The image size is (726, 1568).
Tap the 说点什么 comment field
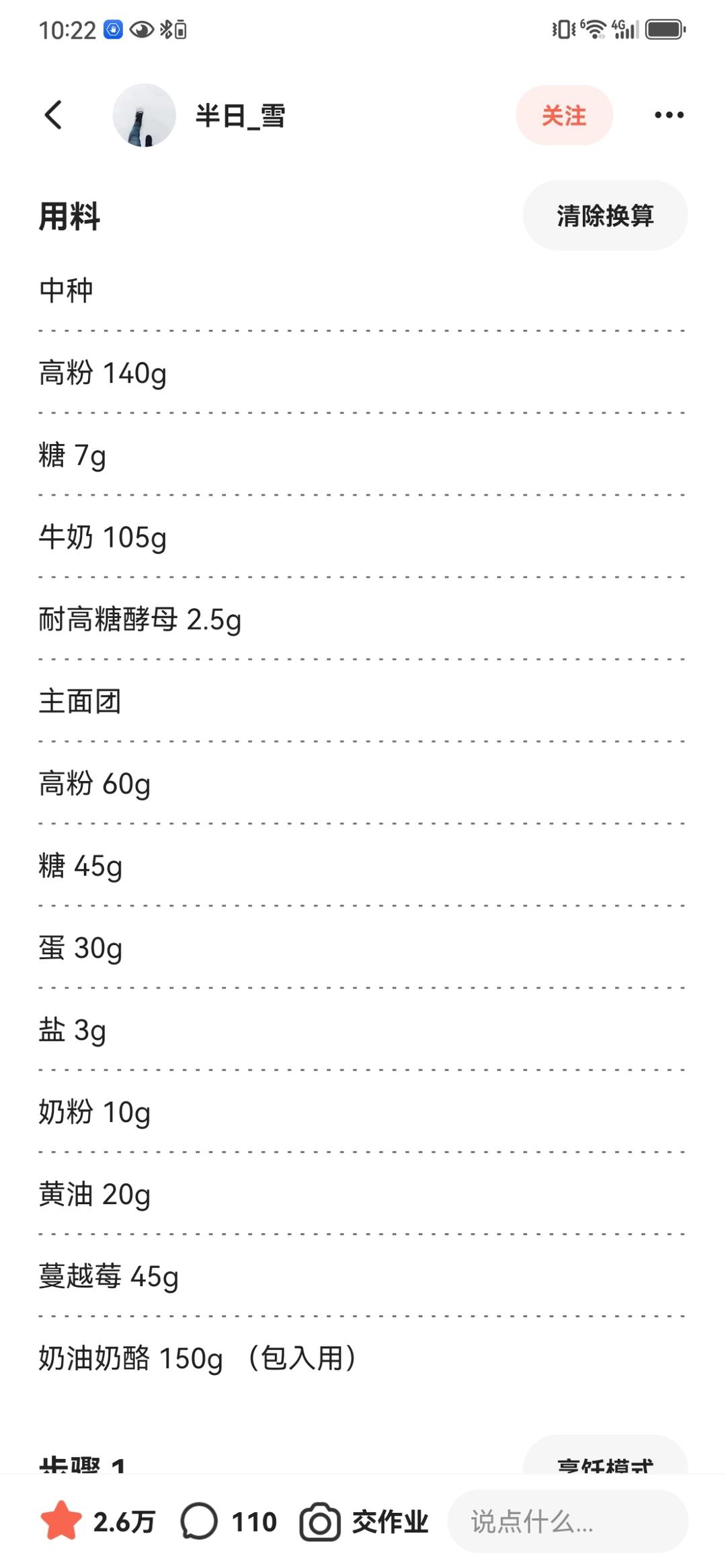pyautogui.click(x=568, y=1521)
